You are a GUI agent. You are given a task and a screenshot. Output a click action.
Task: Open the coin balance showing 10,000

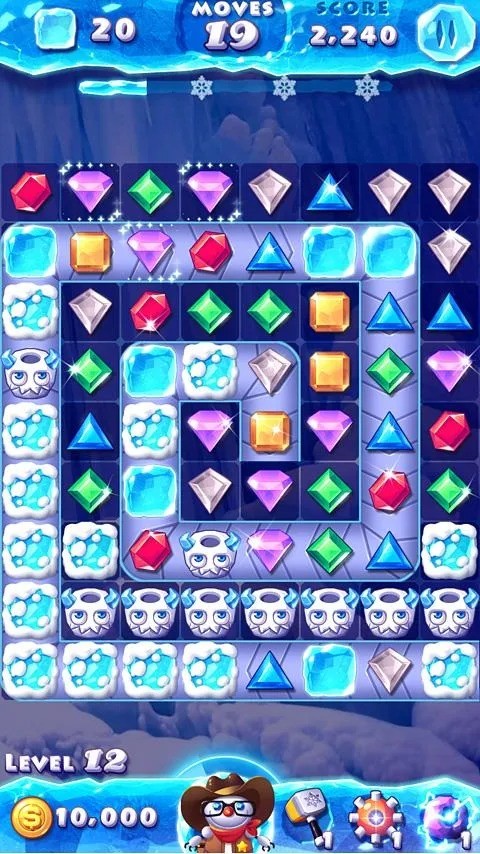click(85, 818)
